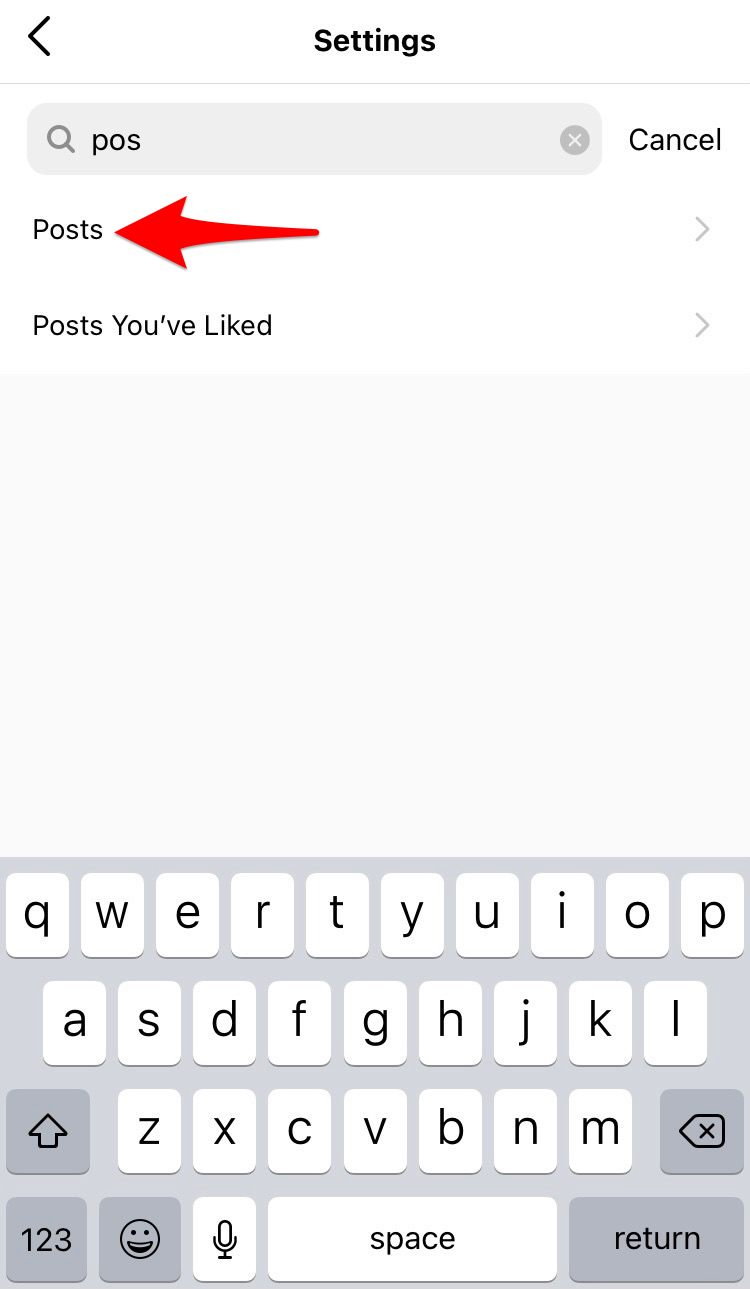Screen dimensions: 750x1289
Task: Go back from Settings
Action: [39, 38]
